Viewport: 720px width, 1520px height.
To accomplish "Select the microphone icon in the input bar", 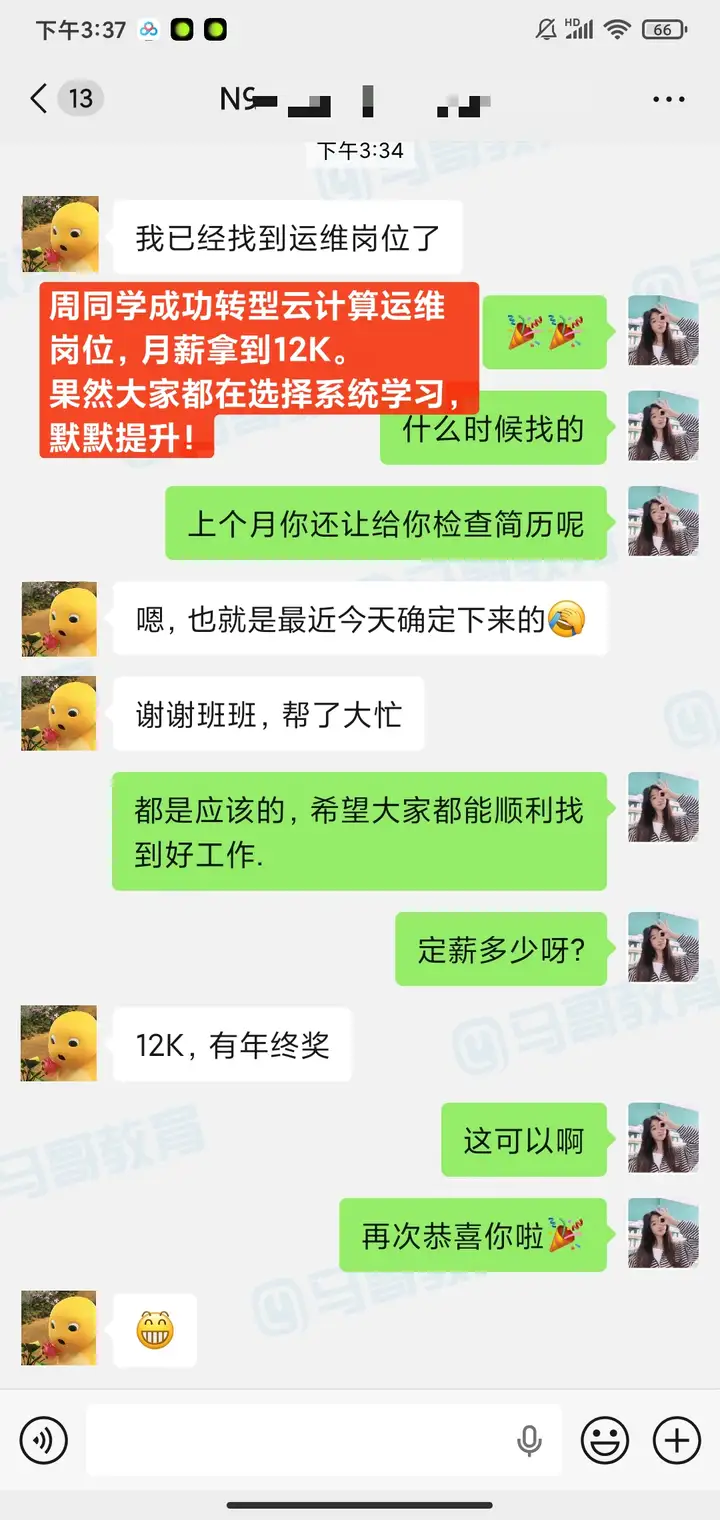I will click(x=527, y=1440).
